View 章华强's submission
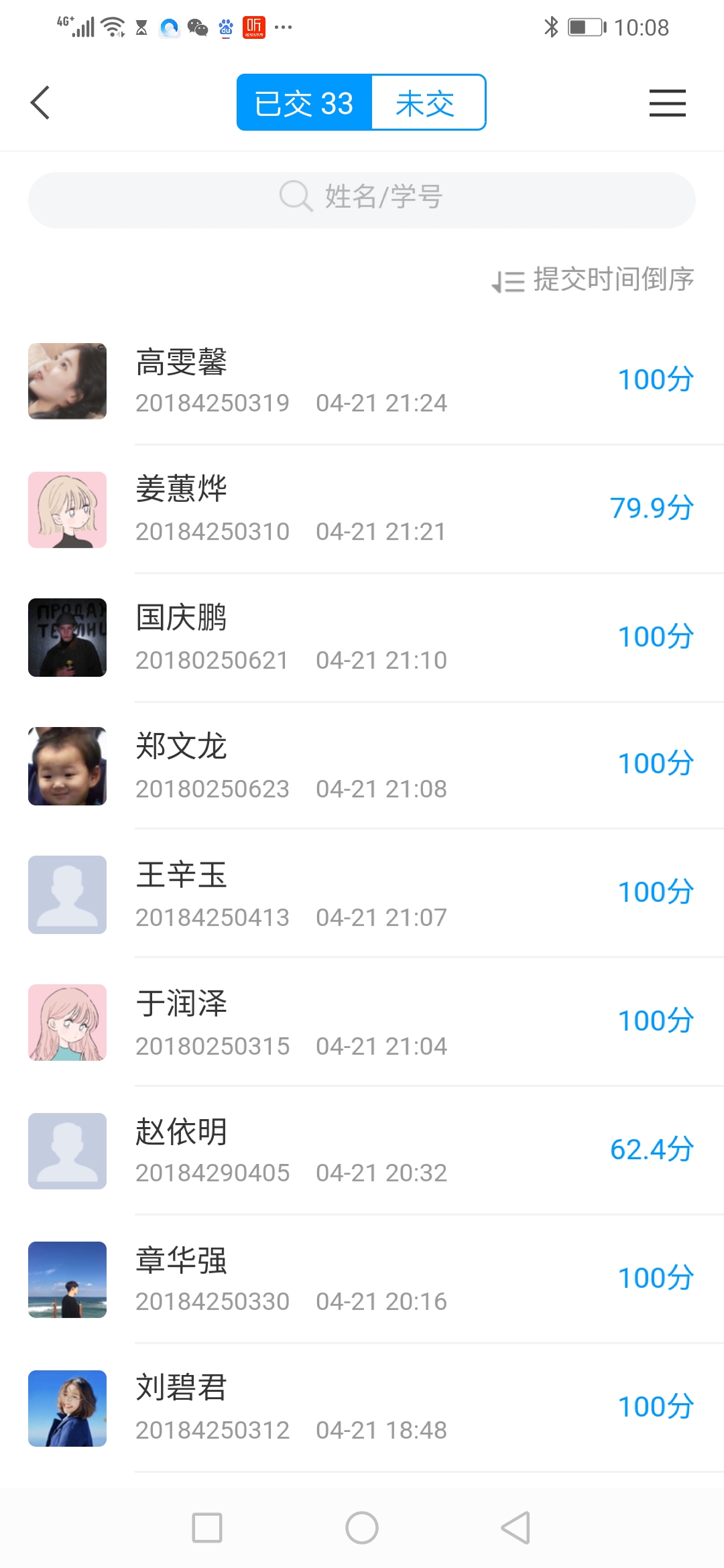The image size is (724, 1568). pos(362,1280)
